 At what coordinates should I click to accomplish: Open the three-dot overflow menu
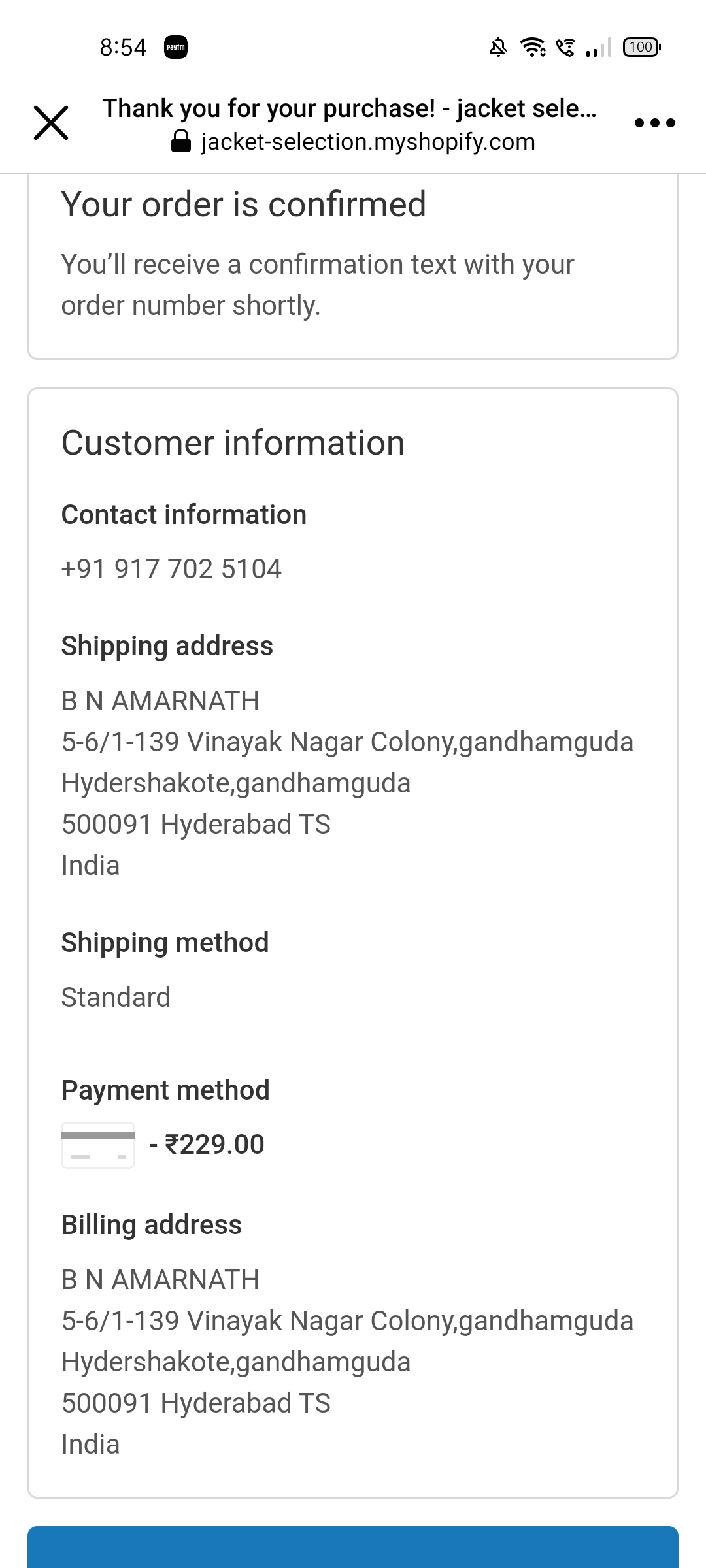654,123
